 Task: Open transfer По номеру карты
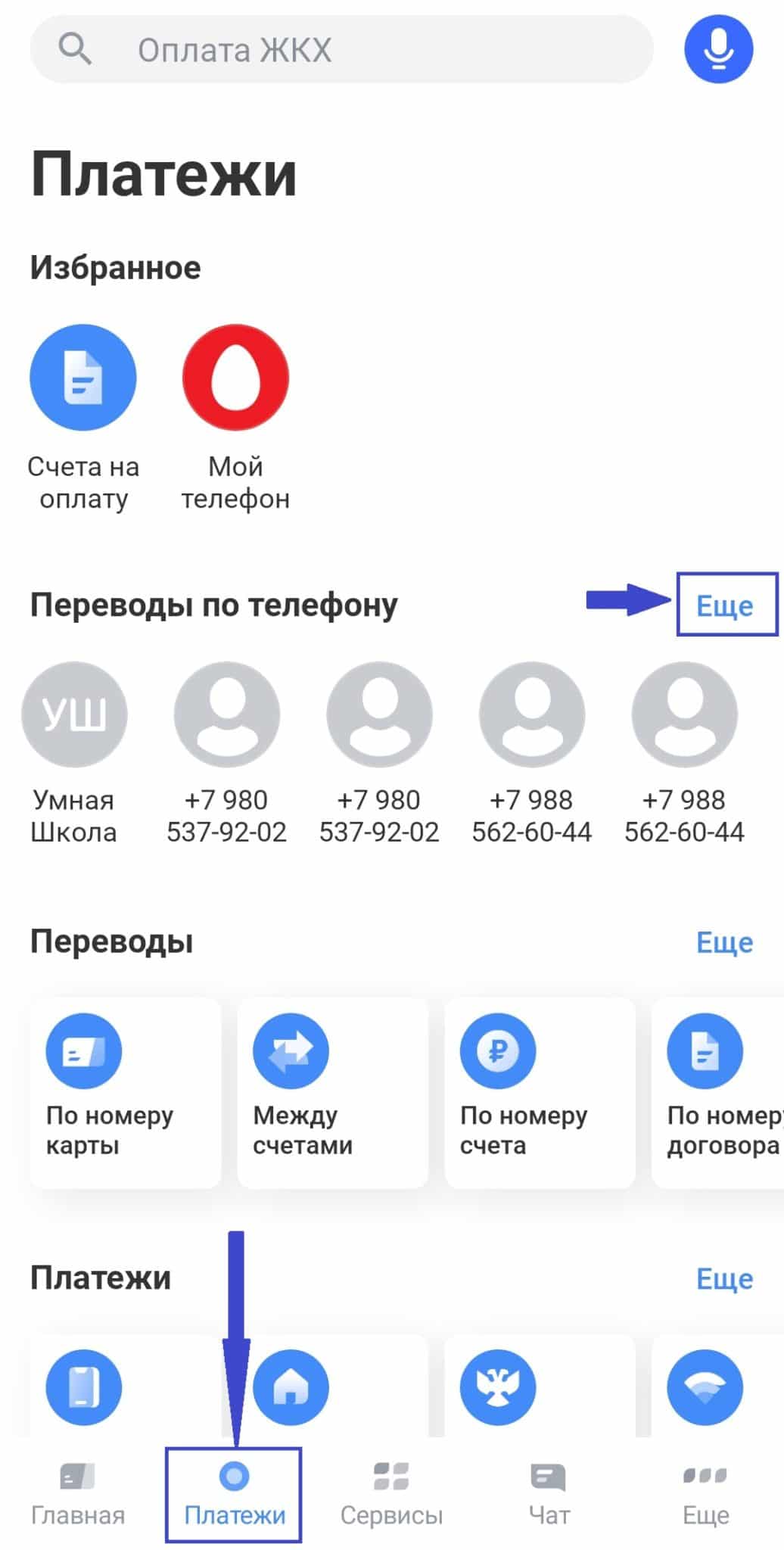pos(125,1091)
